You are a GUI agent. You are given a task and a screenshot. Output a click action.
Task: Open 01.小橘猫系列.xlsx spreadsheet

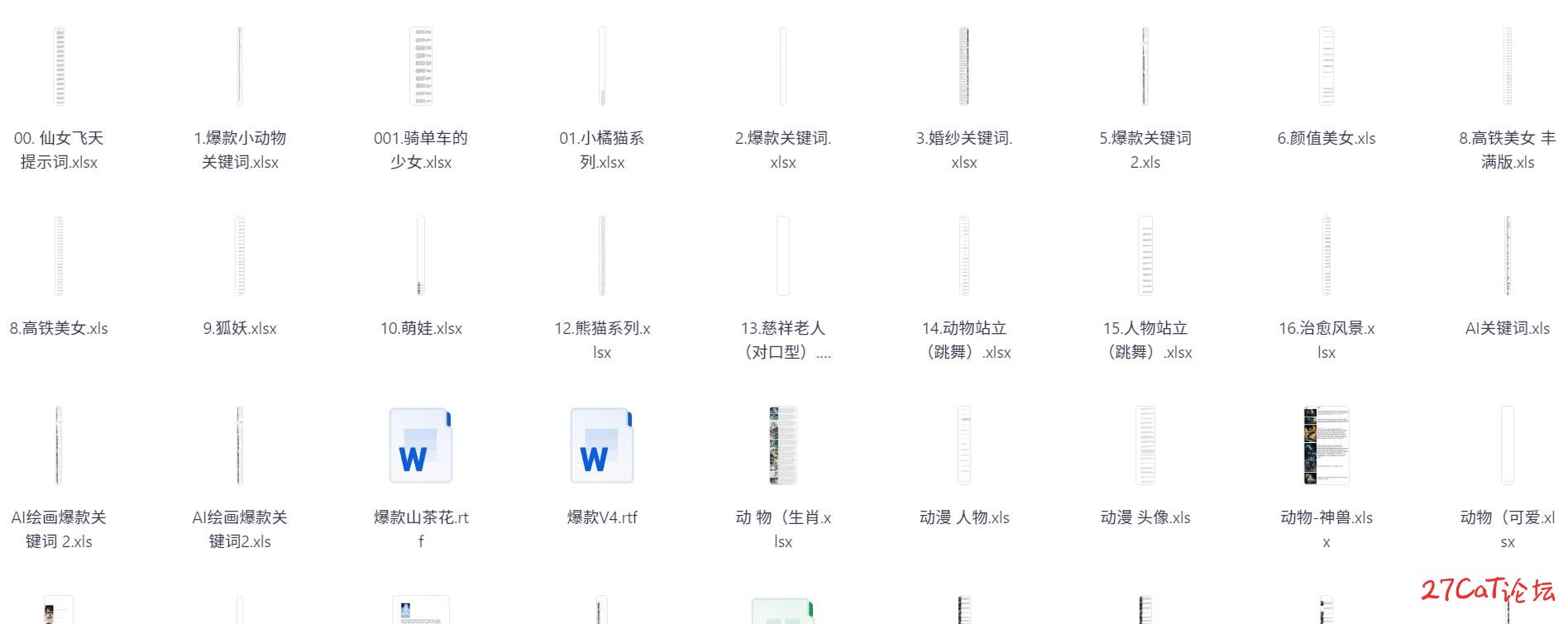pos(602,66)
